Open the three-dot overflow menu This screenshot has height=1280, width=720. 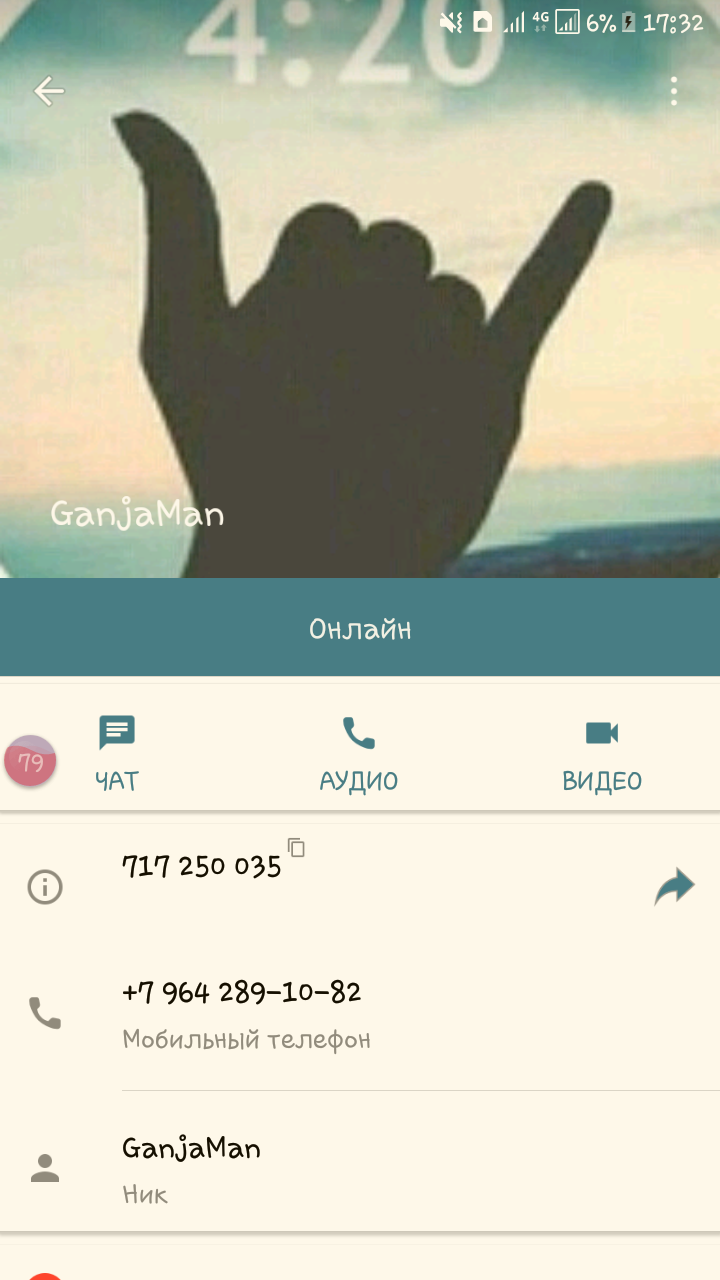tap(674, 91)
